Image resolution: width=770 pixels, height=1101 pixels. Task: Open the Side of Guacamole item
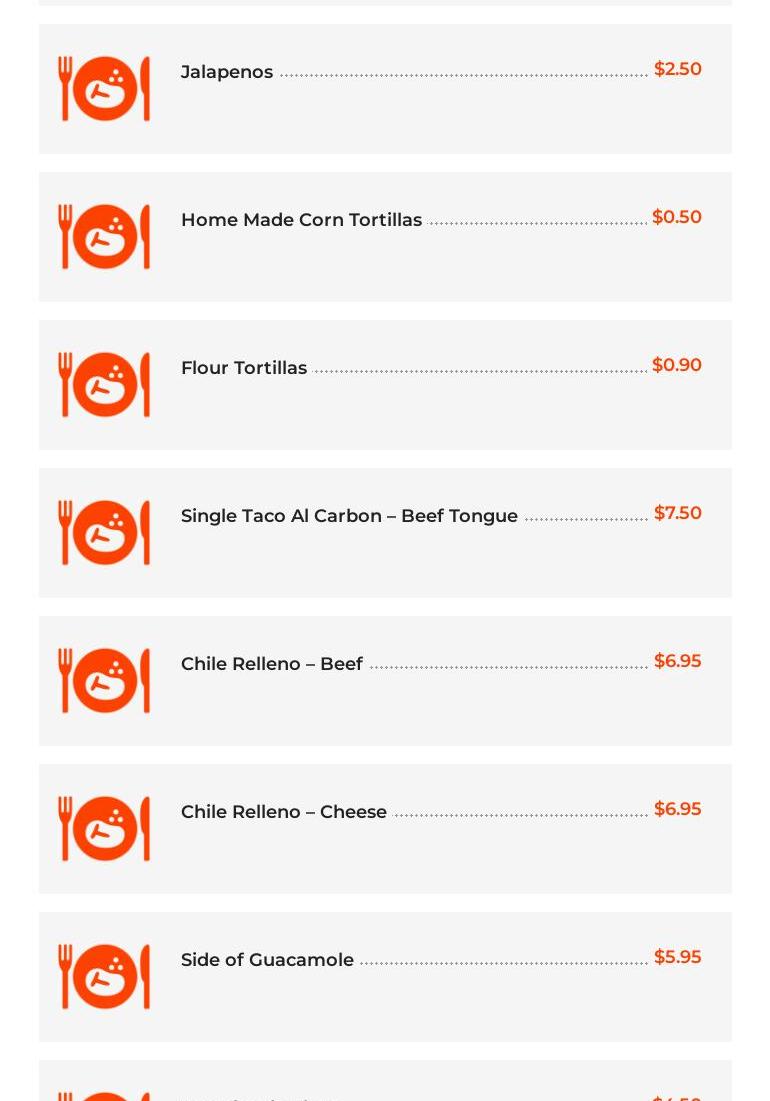[267, 960]
